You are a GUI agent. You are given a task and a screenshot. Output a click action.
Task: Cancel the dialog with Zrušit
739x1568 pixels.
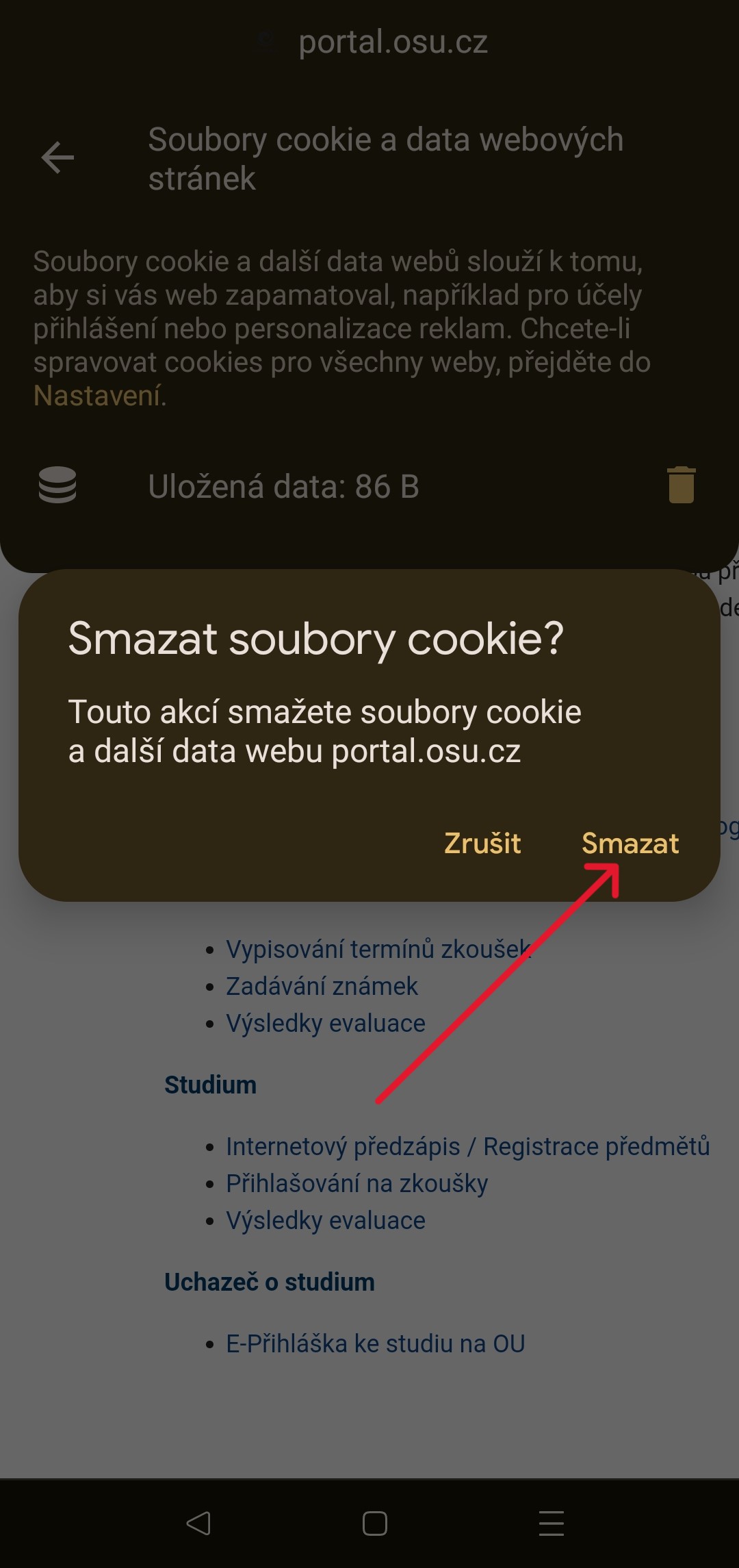pyautogui.click(x=482, y=843)
